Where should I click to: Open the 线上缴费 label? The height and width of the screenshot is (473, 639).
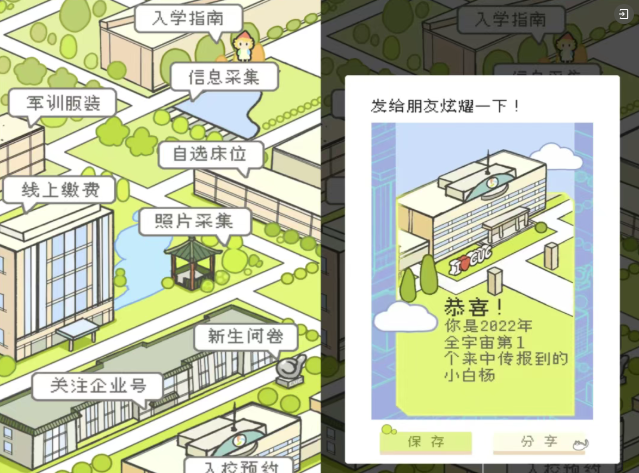coord(55,189)
